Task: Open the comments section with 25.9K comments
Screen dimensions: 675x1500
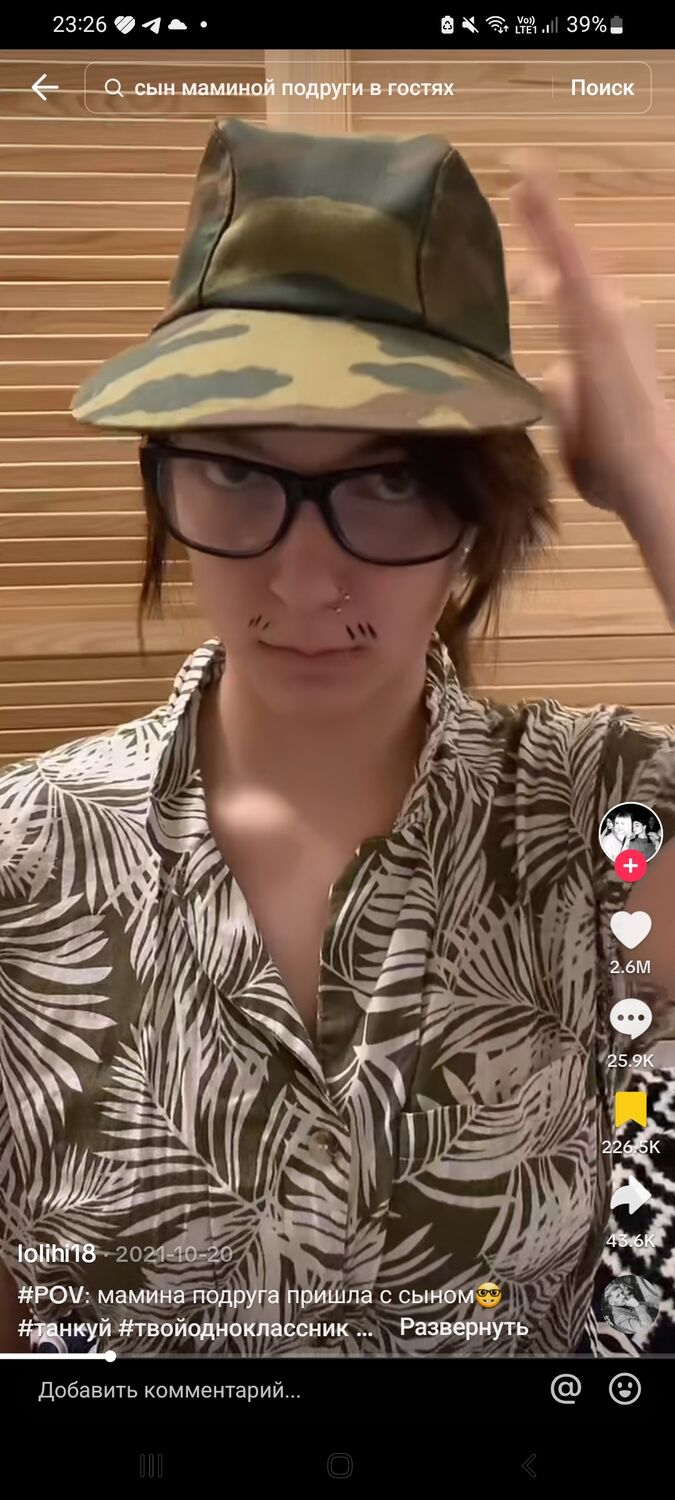Action: click(x=630, y=1021)
